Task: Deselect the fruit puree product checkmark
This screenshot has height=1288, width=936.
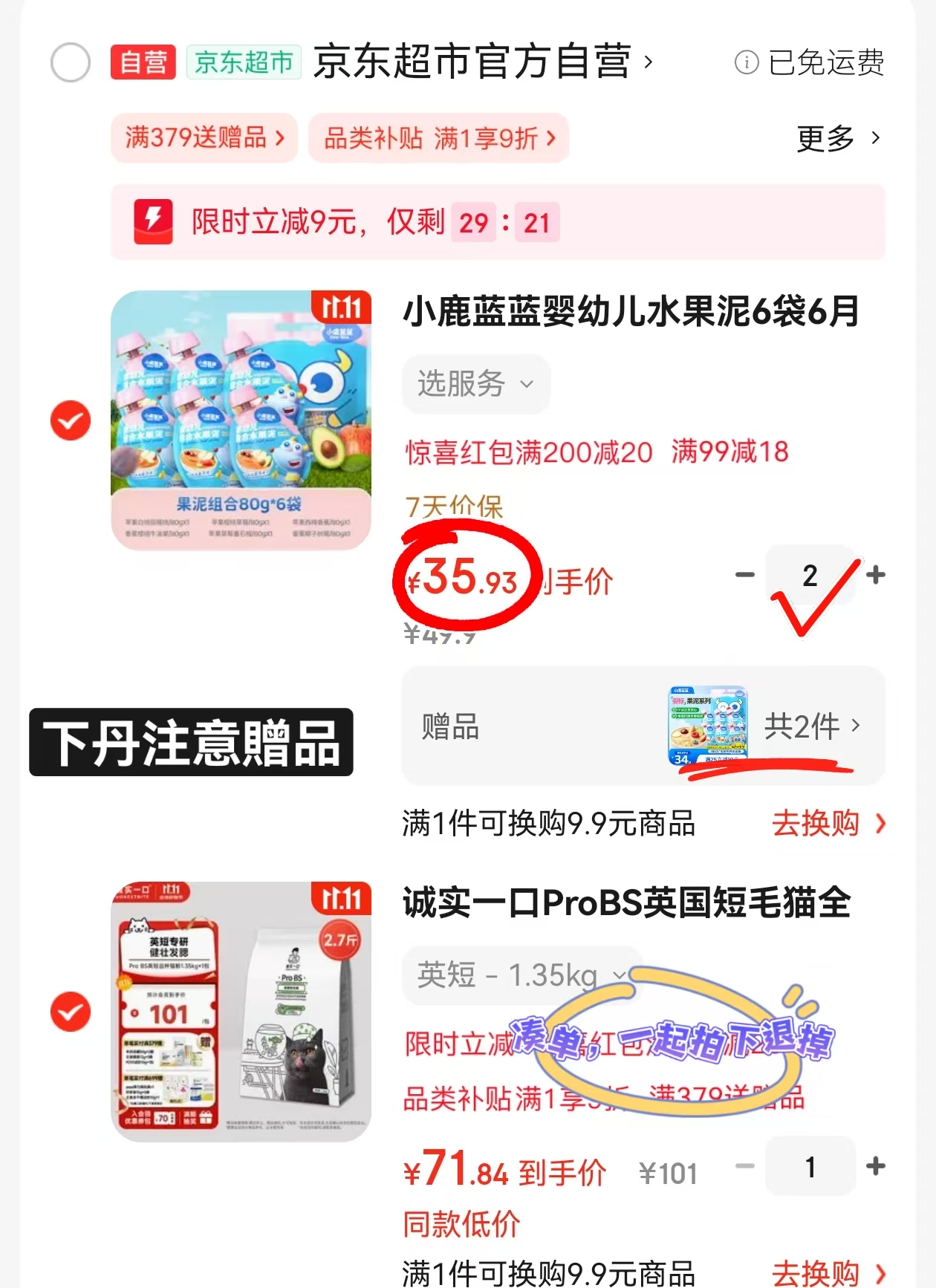Action: tap(71, 420)
